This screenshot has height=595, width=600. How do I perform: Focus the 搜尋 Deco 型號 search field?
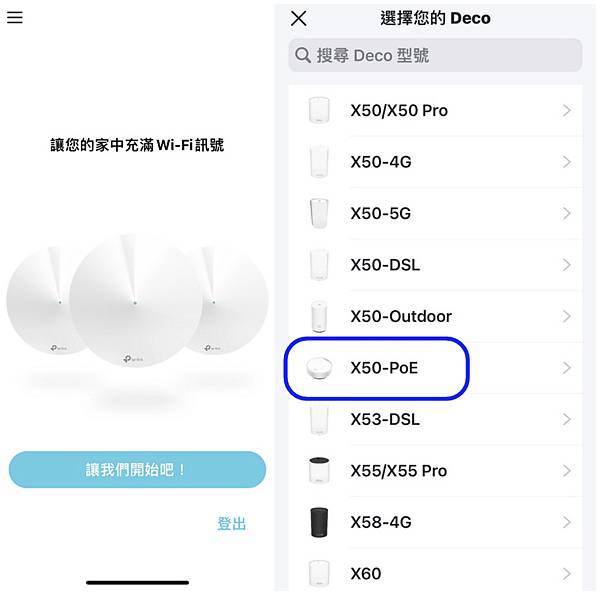pos(435,55)
